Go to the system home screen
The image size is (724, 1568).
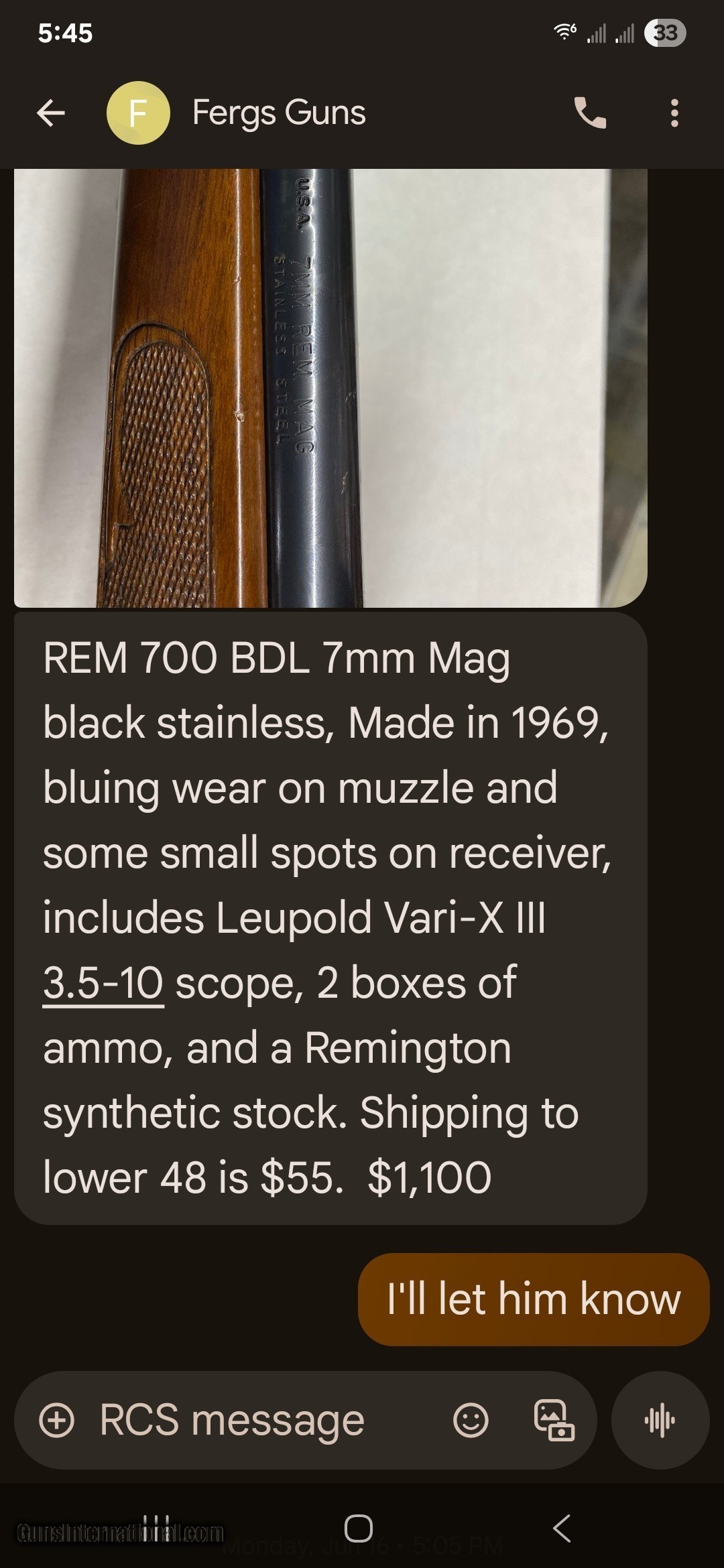[359, 1528]
